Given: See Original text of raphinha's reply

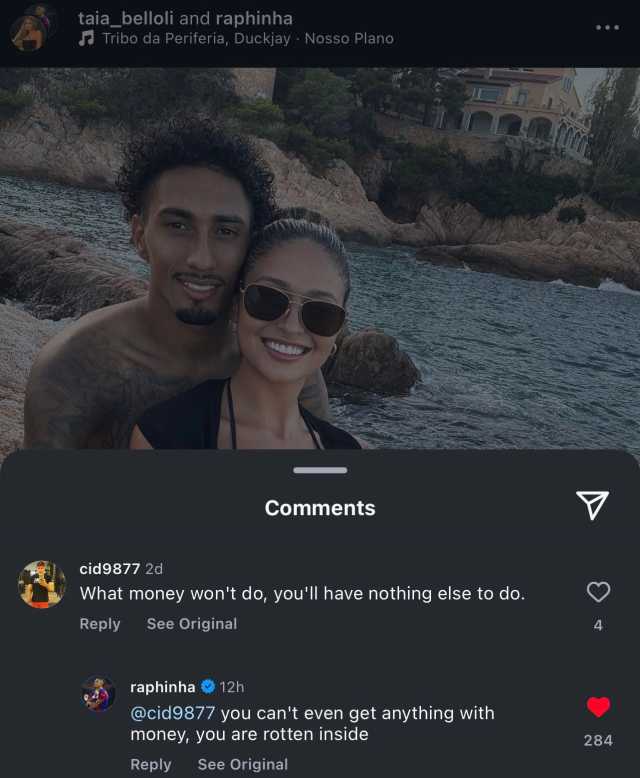Looking at the screenshot, I should (243, 764).
